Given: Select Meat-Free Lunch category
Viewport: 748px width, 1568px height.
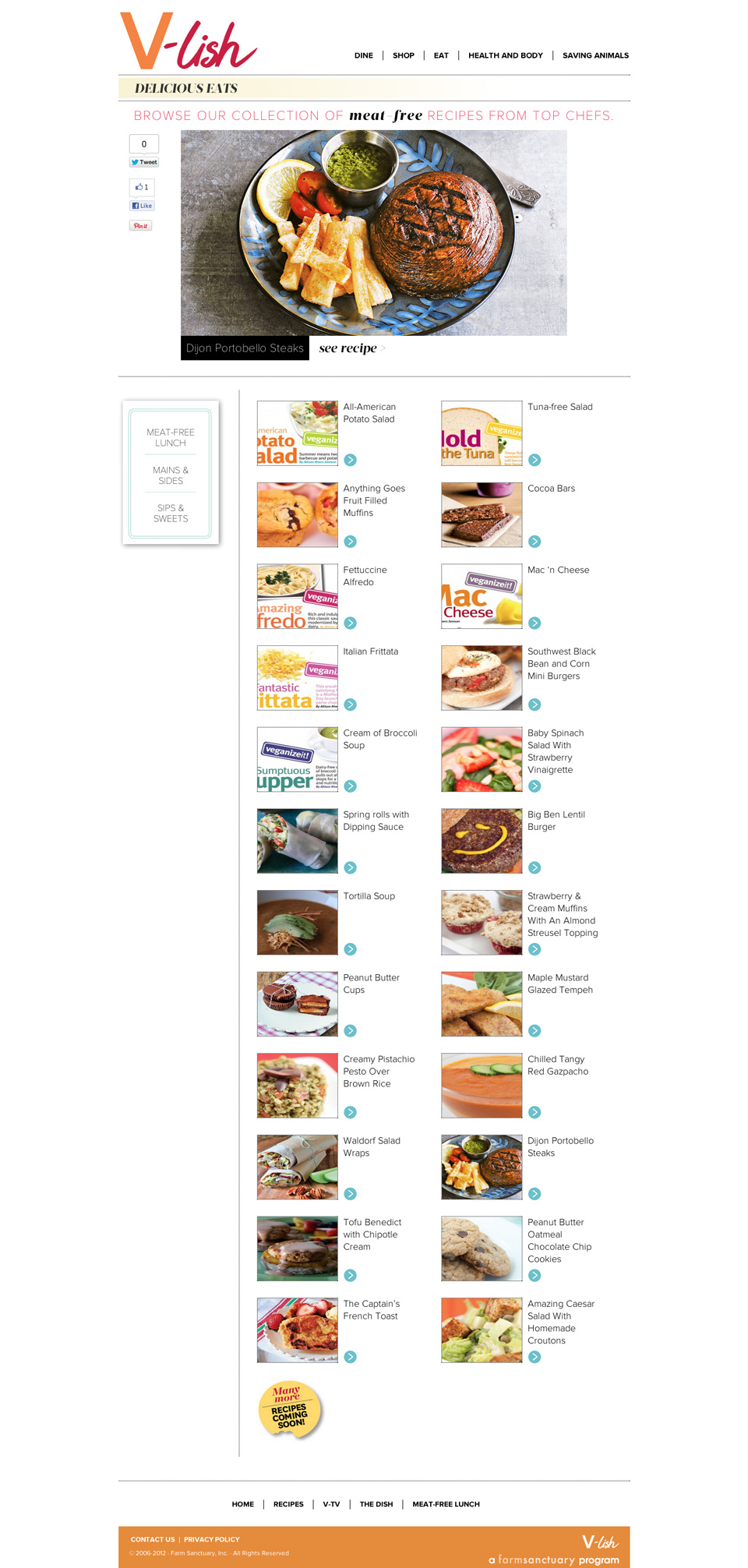Looking at the screenshot, I should click(171, 437).
